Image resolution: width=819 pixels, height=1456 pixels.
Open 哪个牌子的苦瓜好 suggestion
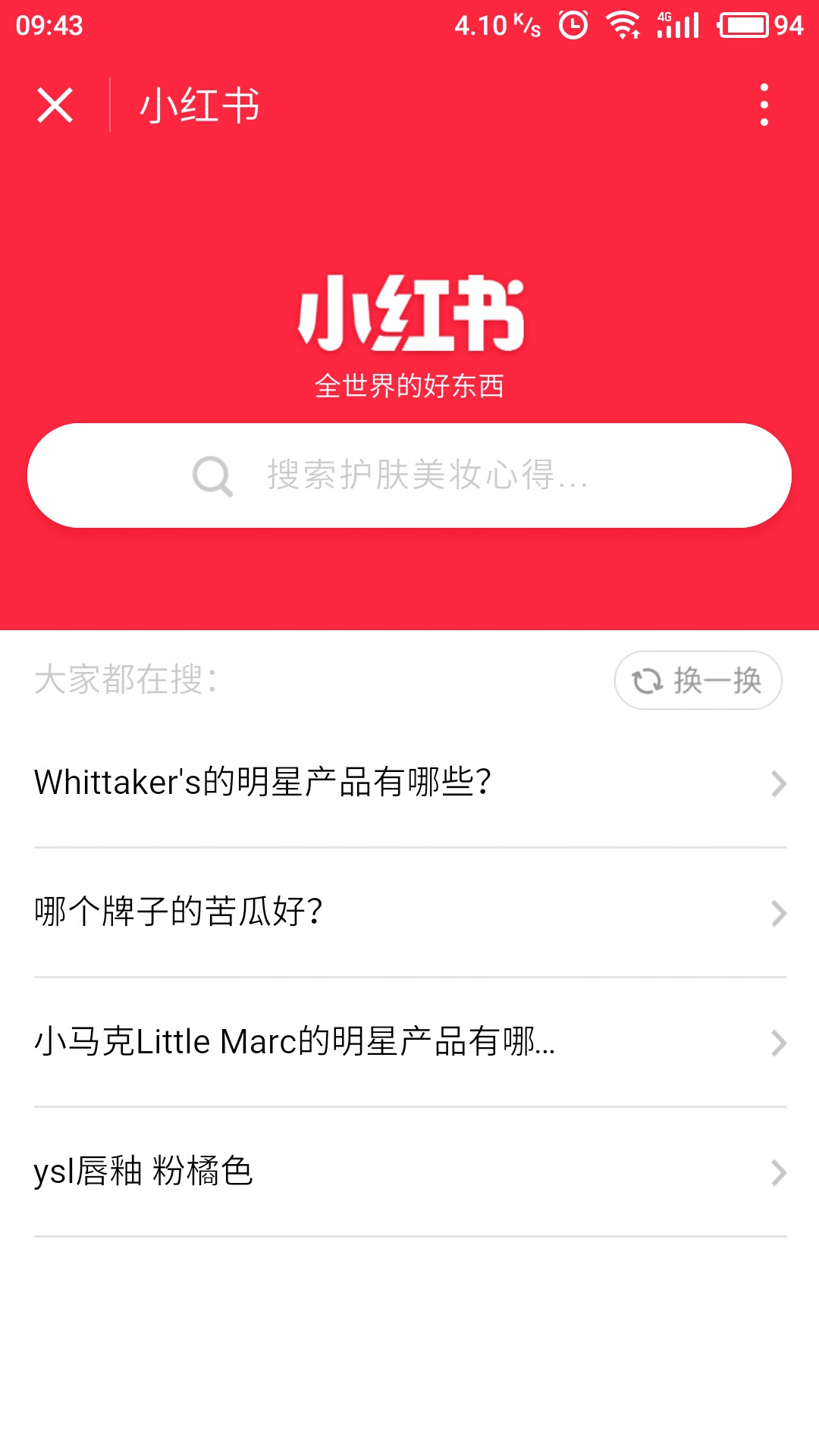pyautogui.click(x=409, y=912)
